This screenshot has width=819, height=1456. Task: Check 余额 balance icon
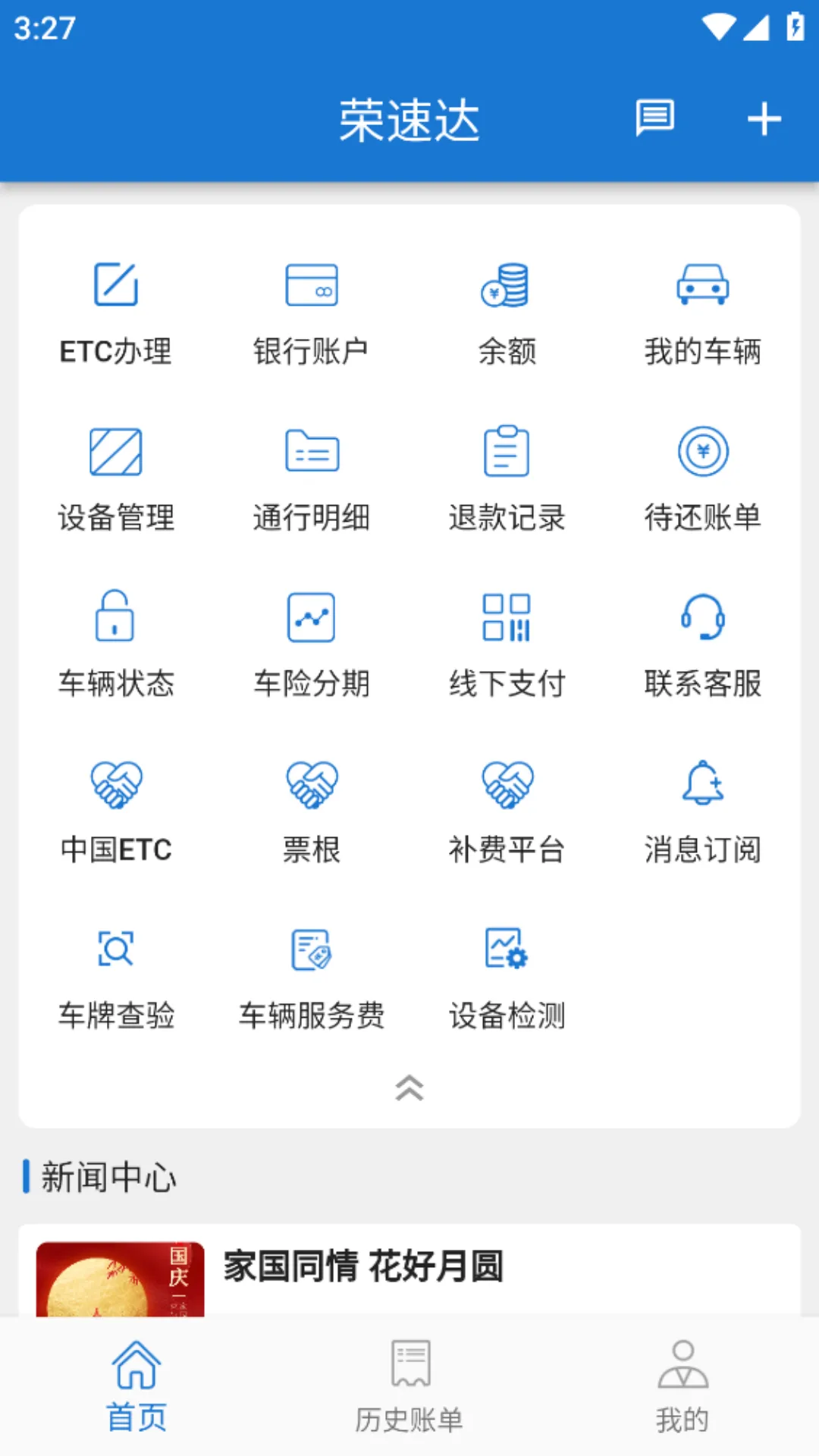[x=508, y=311]
